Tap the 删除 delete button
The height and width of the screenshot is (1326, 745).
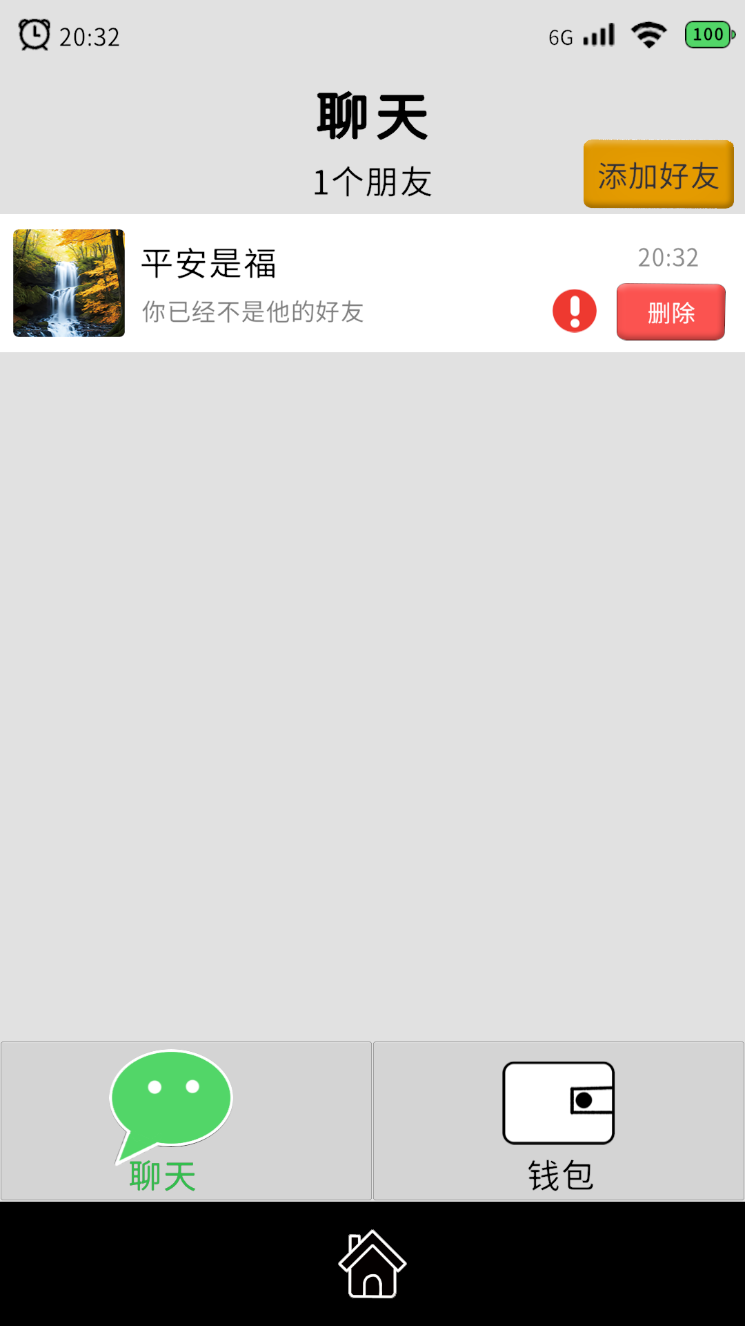[x=670, y=311]
